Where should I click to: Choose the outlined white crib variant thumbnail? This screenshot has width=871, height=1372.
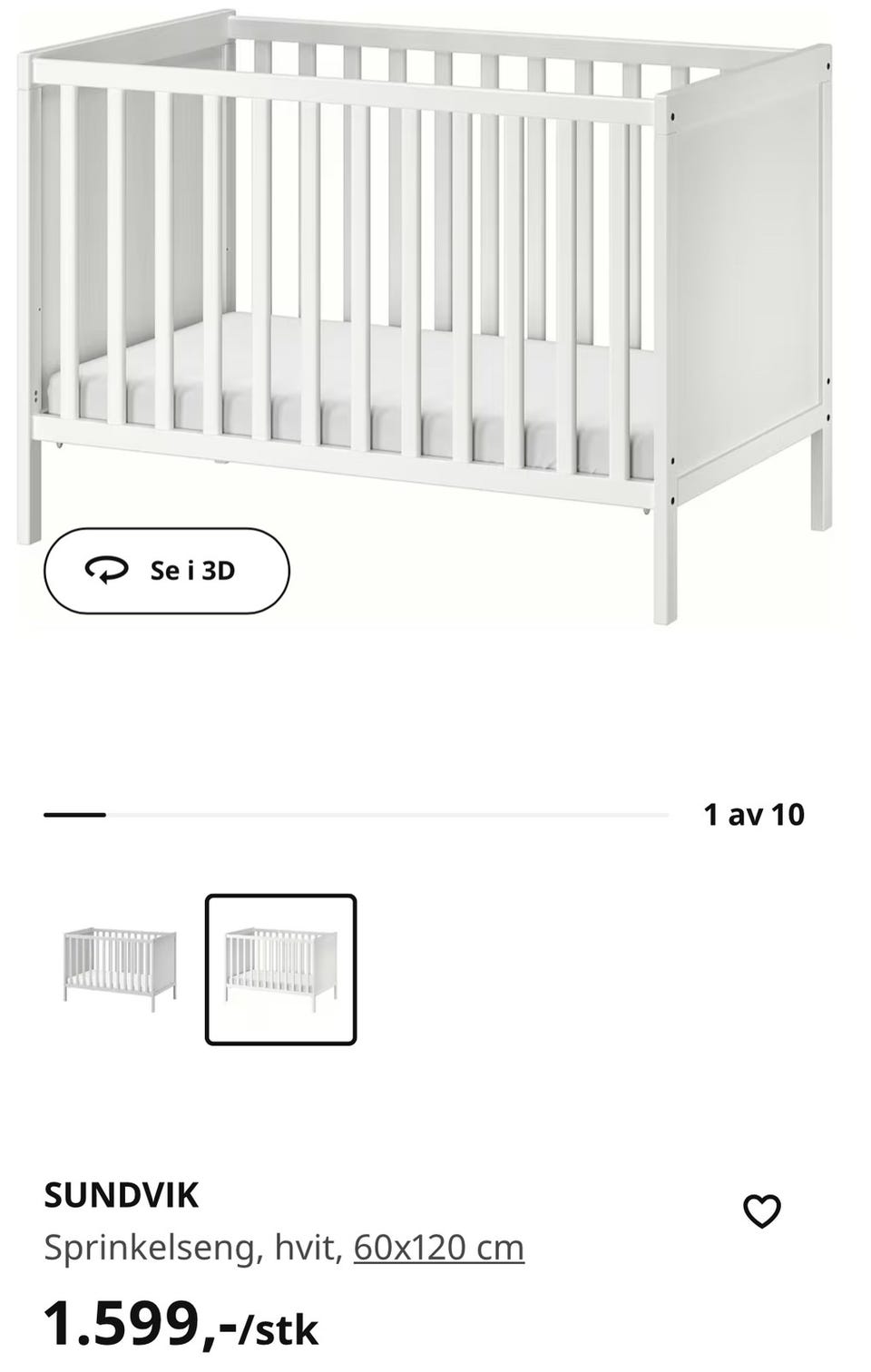tap(280, 969)
